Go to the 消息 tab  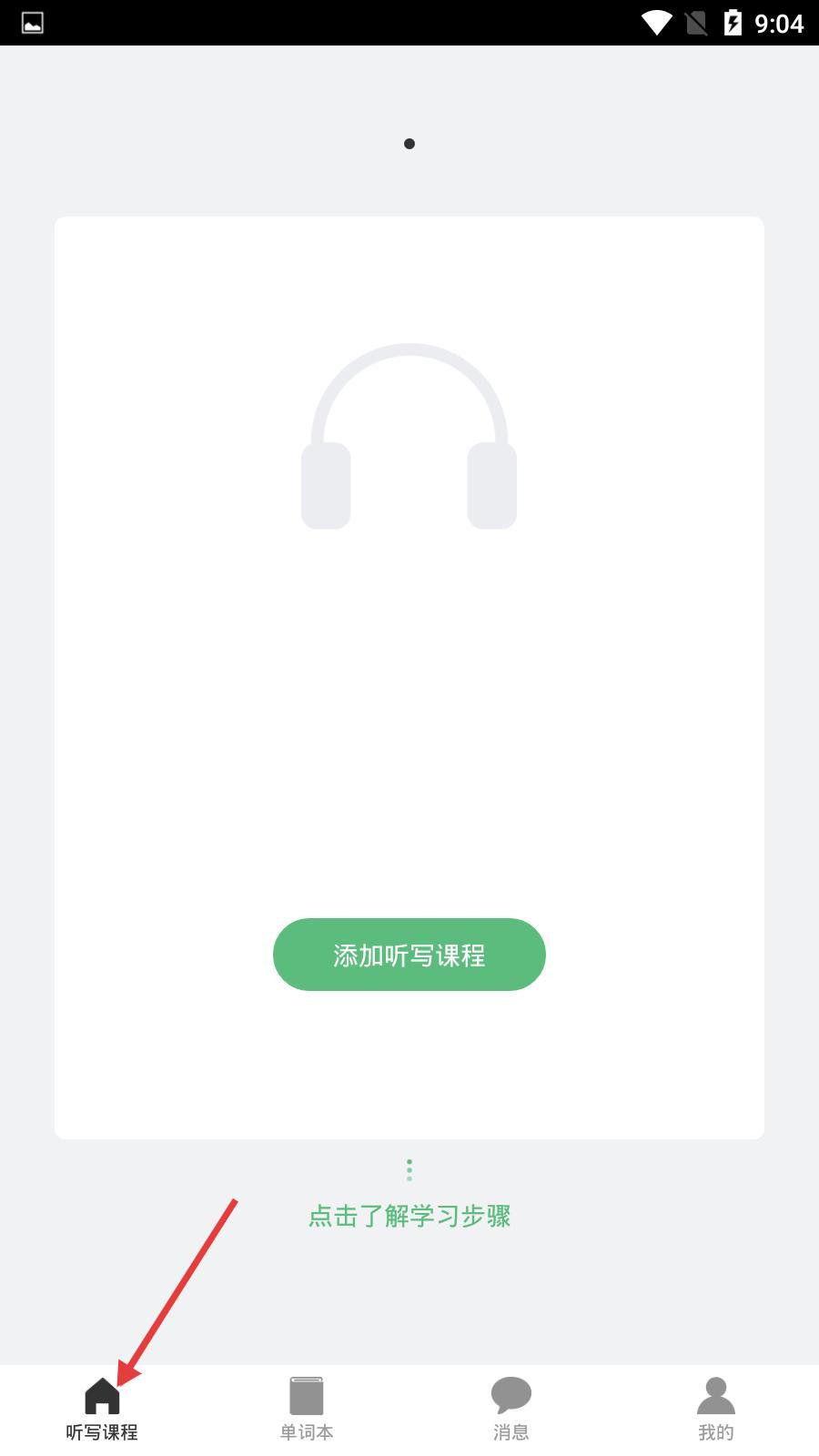click(511, 1410)
